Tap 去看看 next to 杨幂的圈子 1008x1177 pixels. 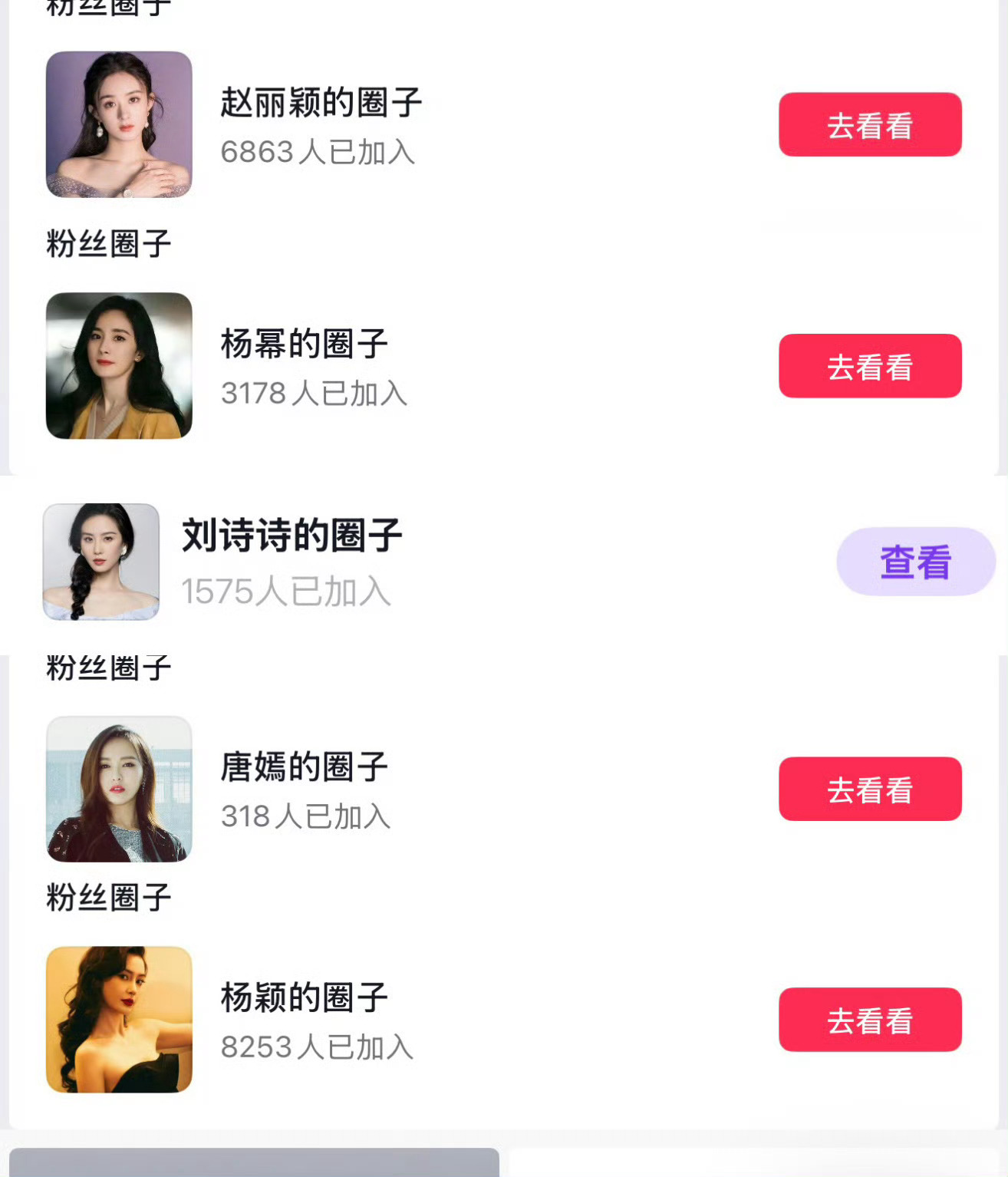870,366
